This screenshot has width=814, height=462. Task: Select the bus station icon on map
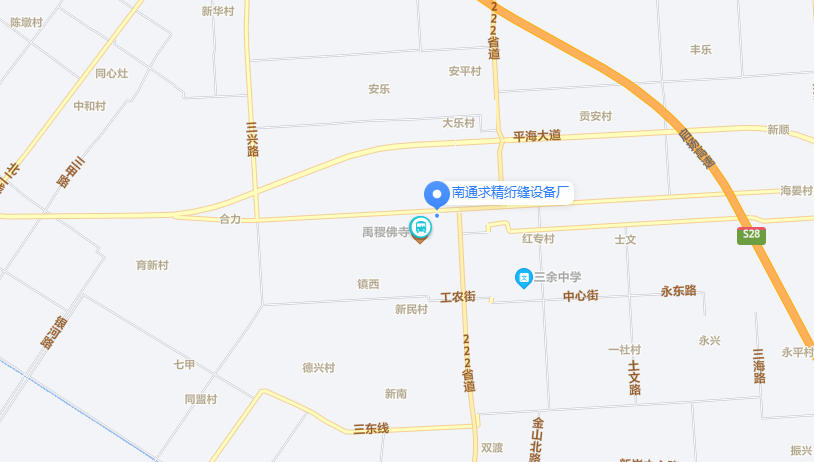point(421,227)
